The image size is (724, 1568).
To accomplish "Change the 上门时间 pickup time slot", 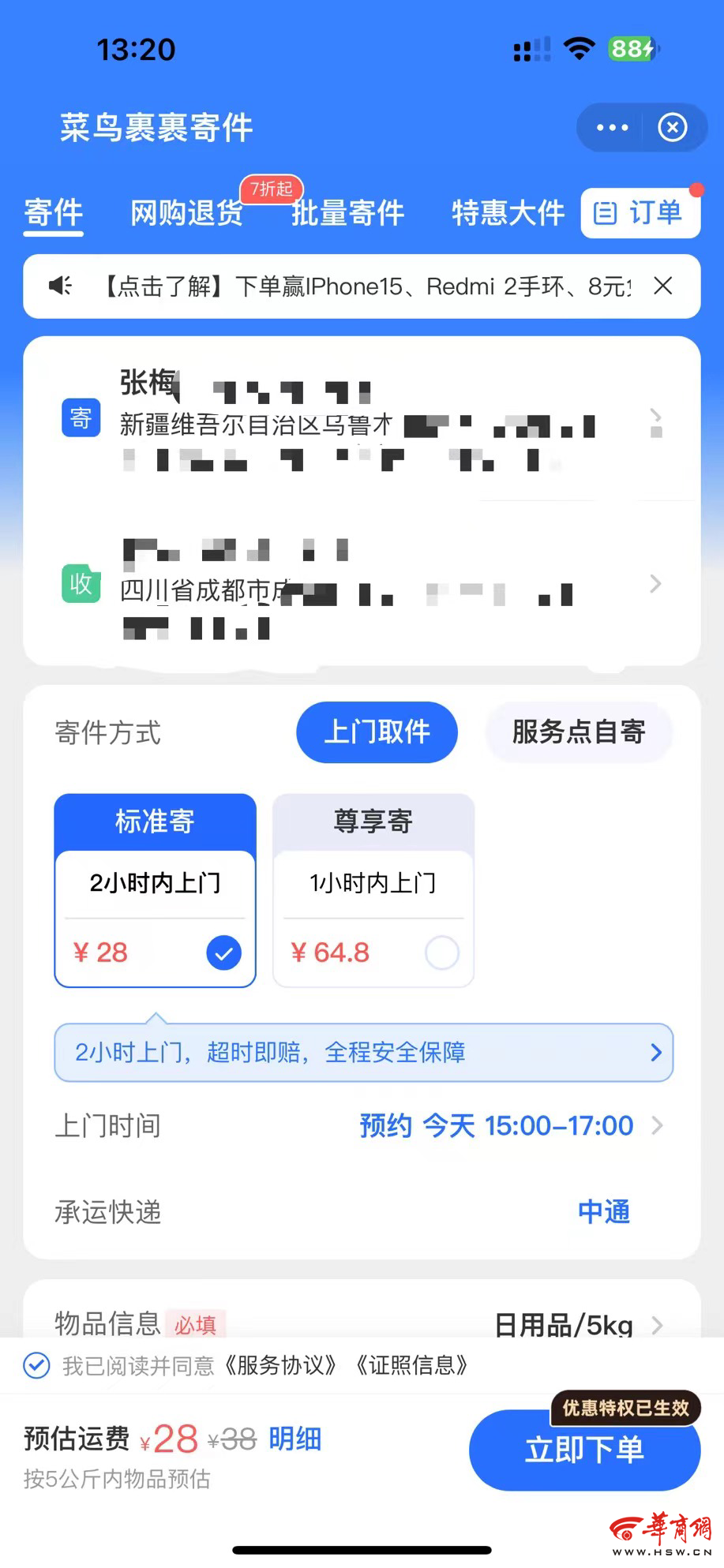I will coord(362,1125).
